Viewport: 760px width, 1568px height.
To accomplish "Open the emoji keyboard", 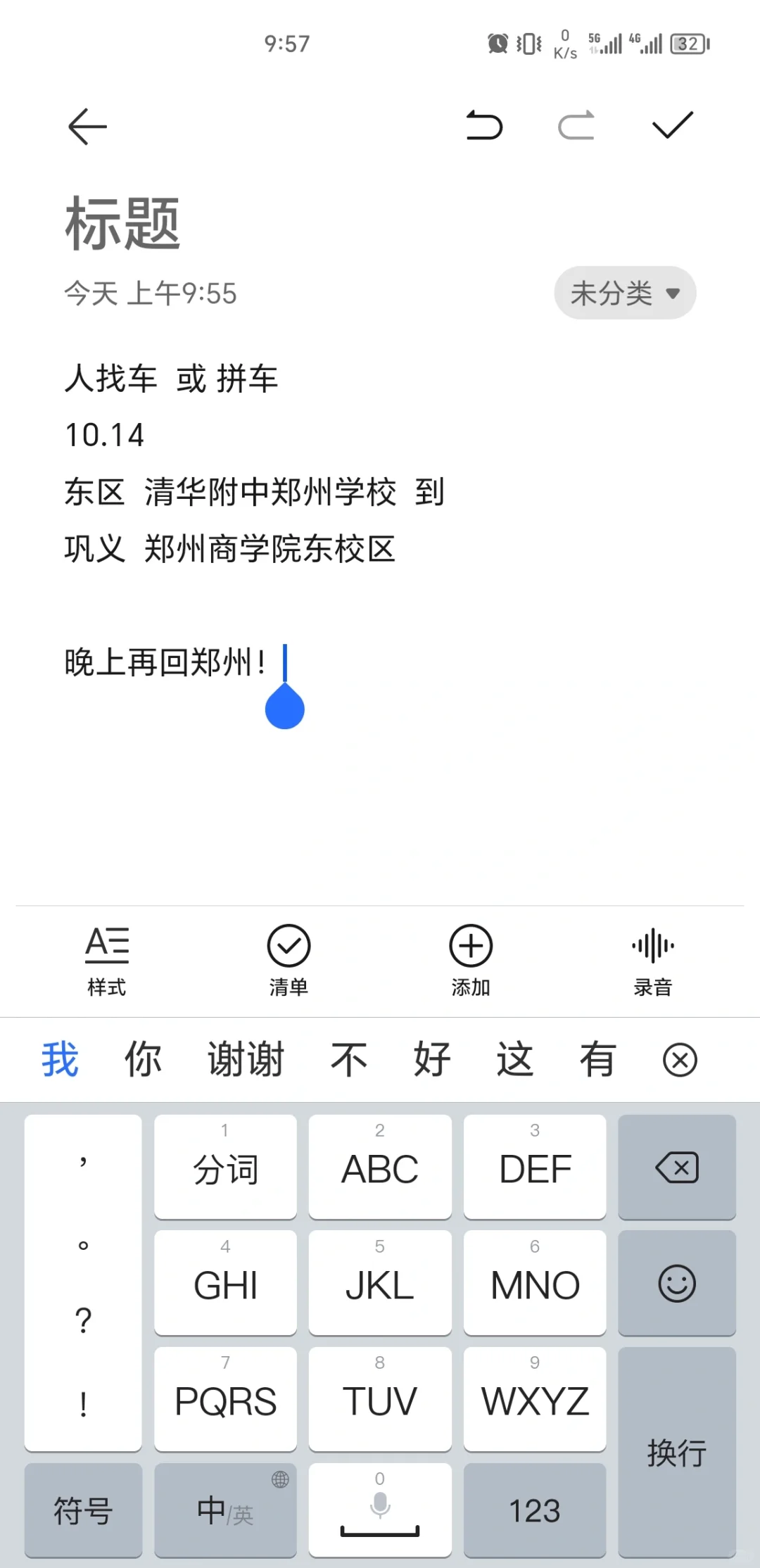I will (x=677, y=1283).
